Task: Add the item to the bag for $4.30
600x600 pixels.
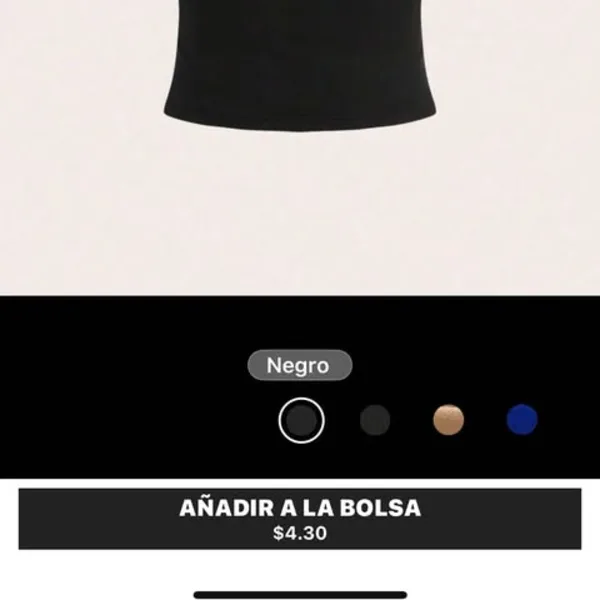Action: pyautogui.click(x=300, y=518)
